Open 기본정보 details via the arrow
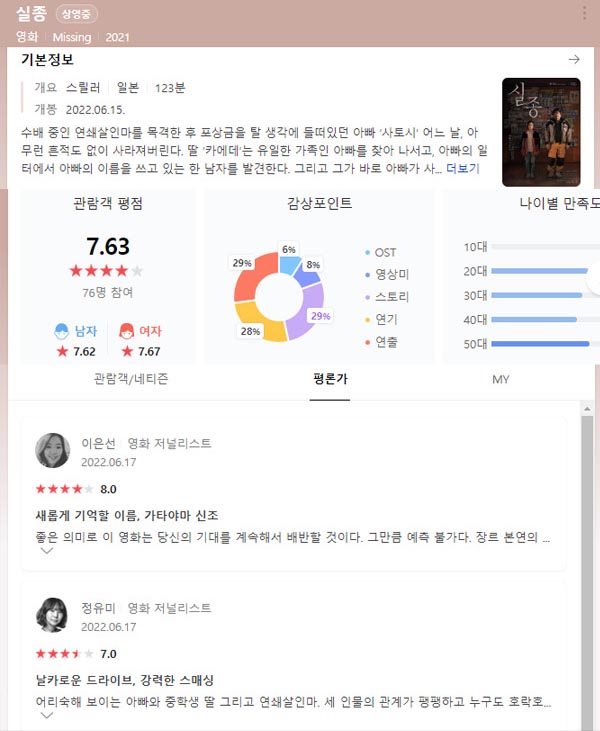Viewport: 600px width, 731px height. [574, 60]
